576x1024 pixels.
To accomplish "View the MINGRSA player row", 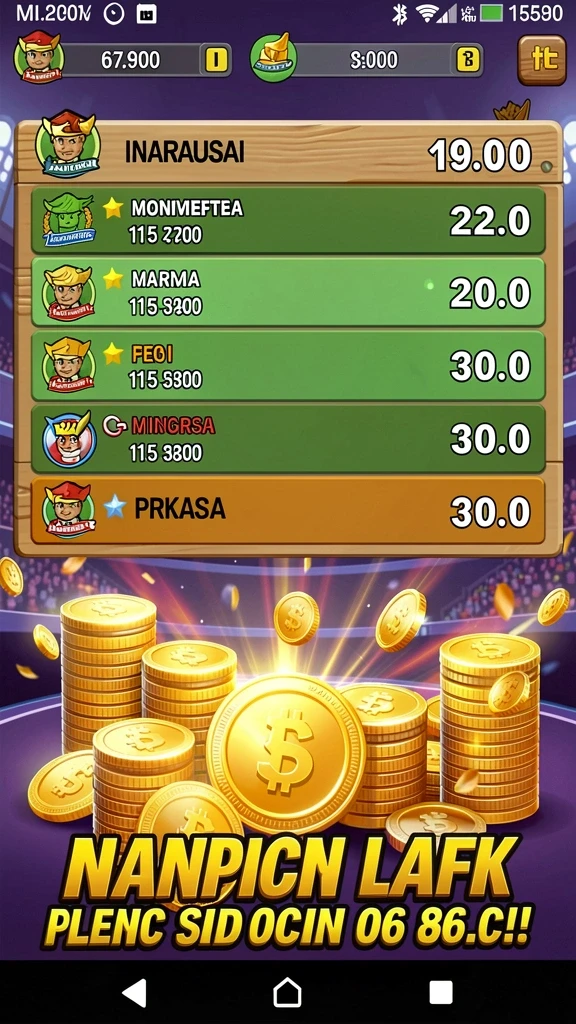I will click(x=288, y=439).
